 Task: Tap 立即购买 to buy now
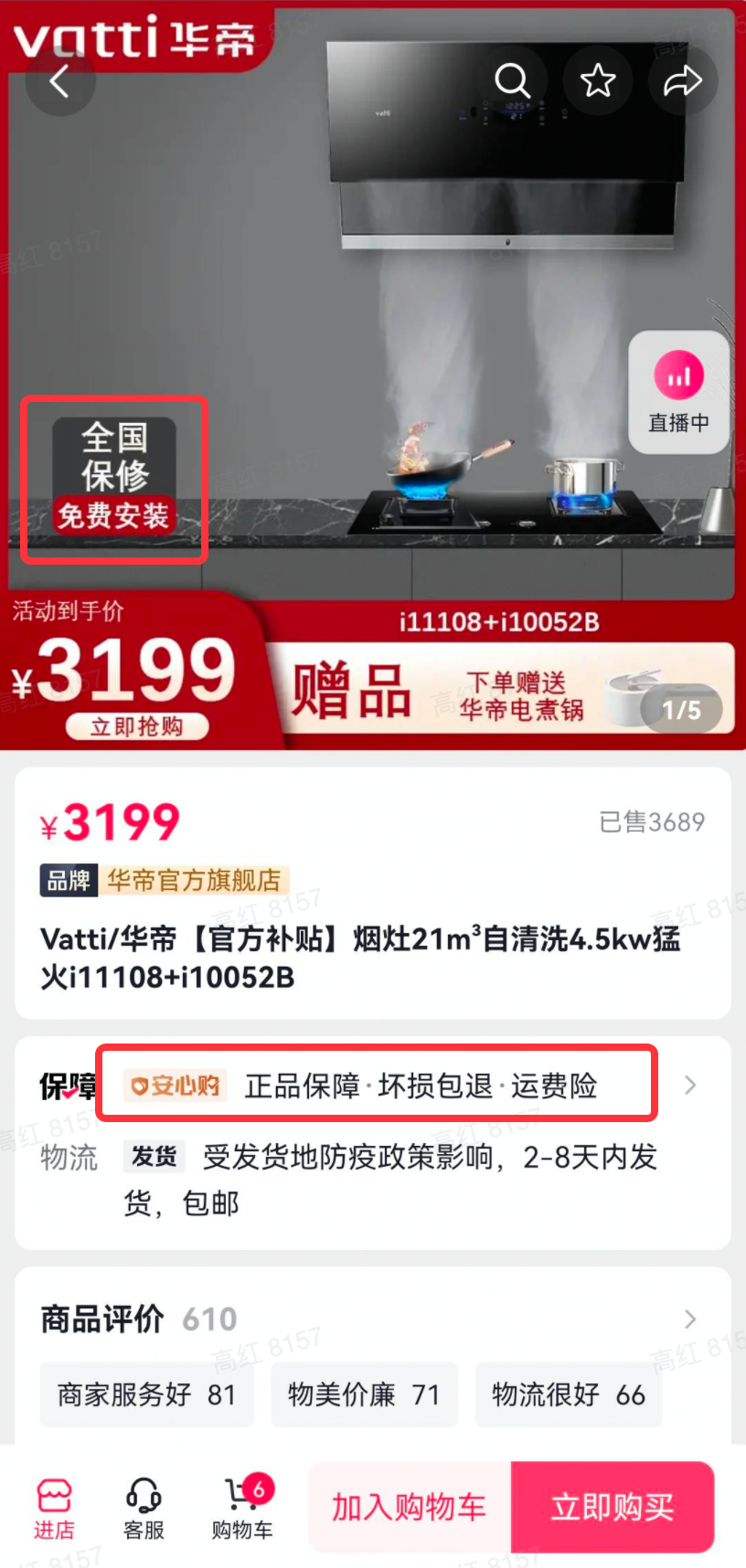point(612,1507)
